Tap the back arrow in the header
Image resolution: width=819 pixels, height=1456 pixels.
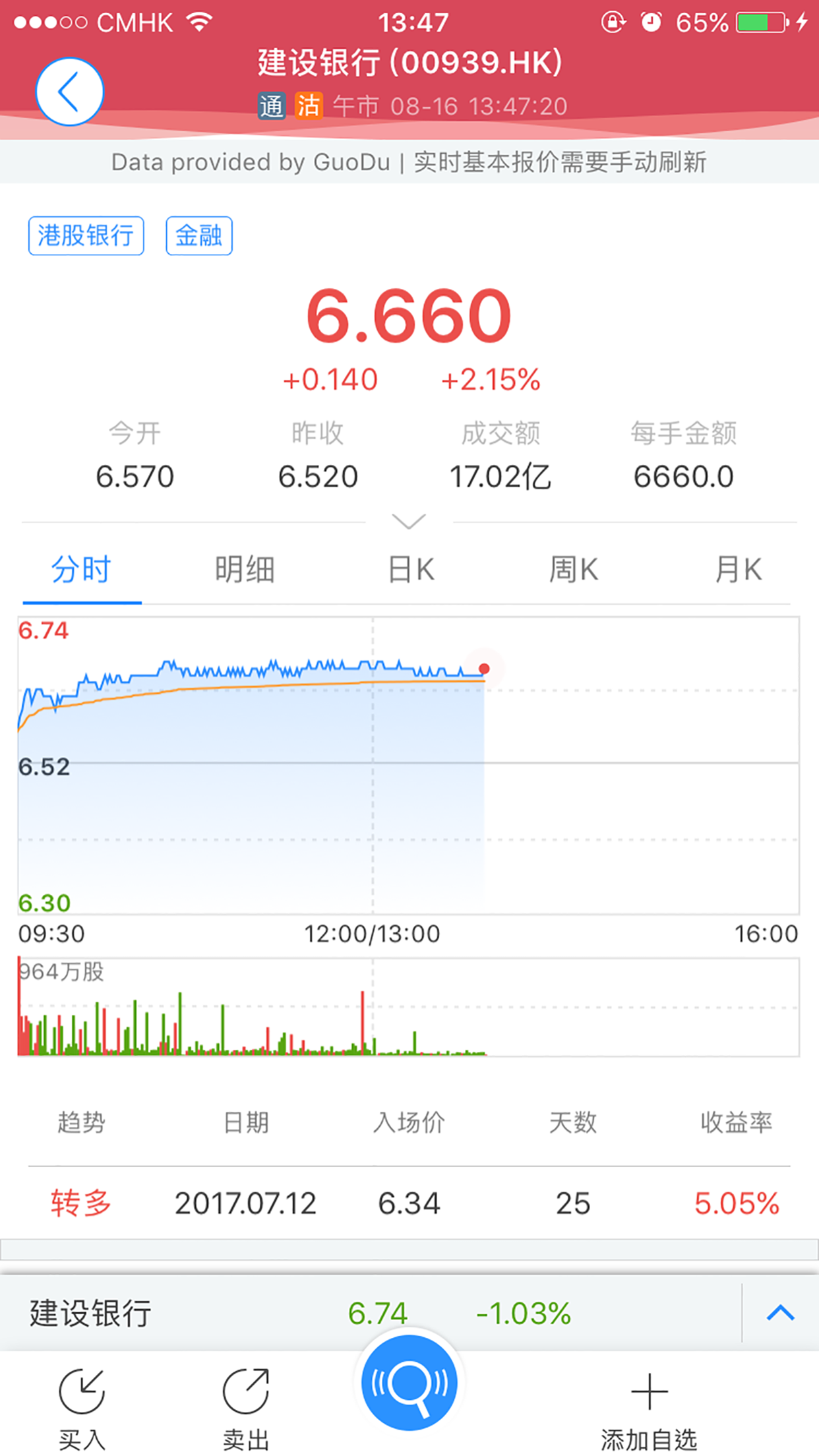tap(69, 91)
